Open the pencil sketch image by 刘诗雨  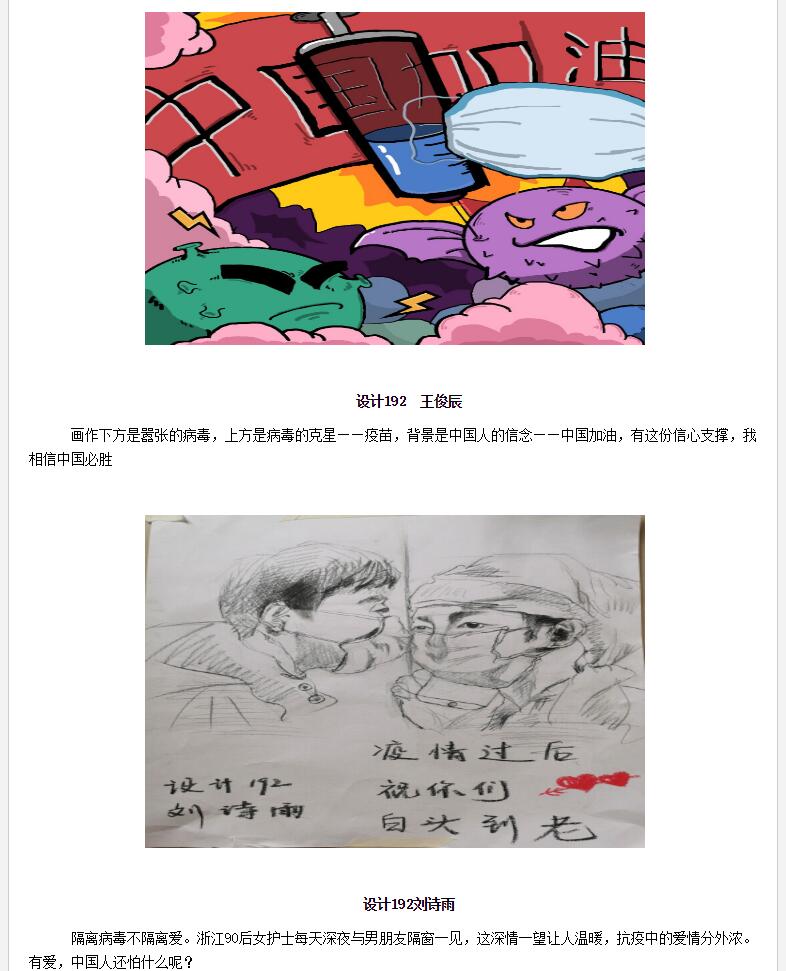coord(394,681)
